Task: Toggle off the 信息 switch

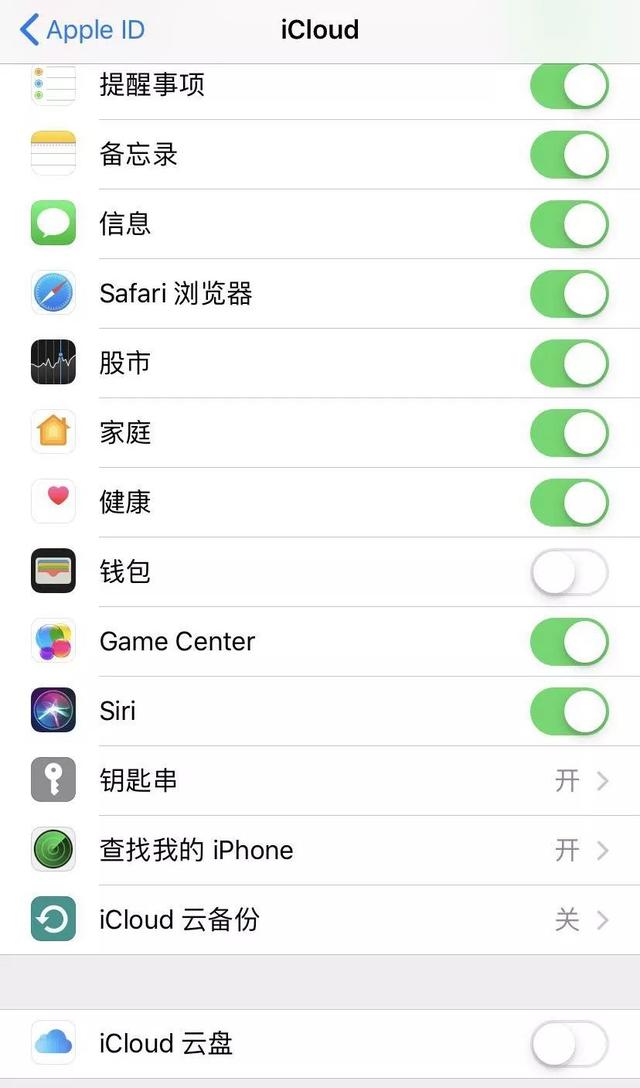Action: point(568,224)
